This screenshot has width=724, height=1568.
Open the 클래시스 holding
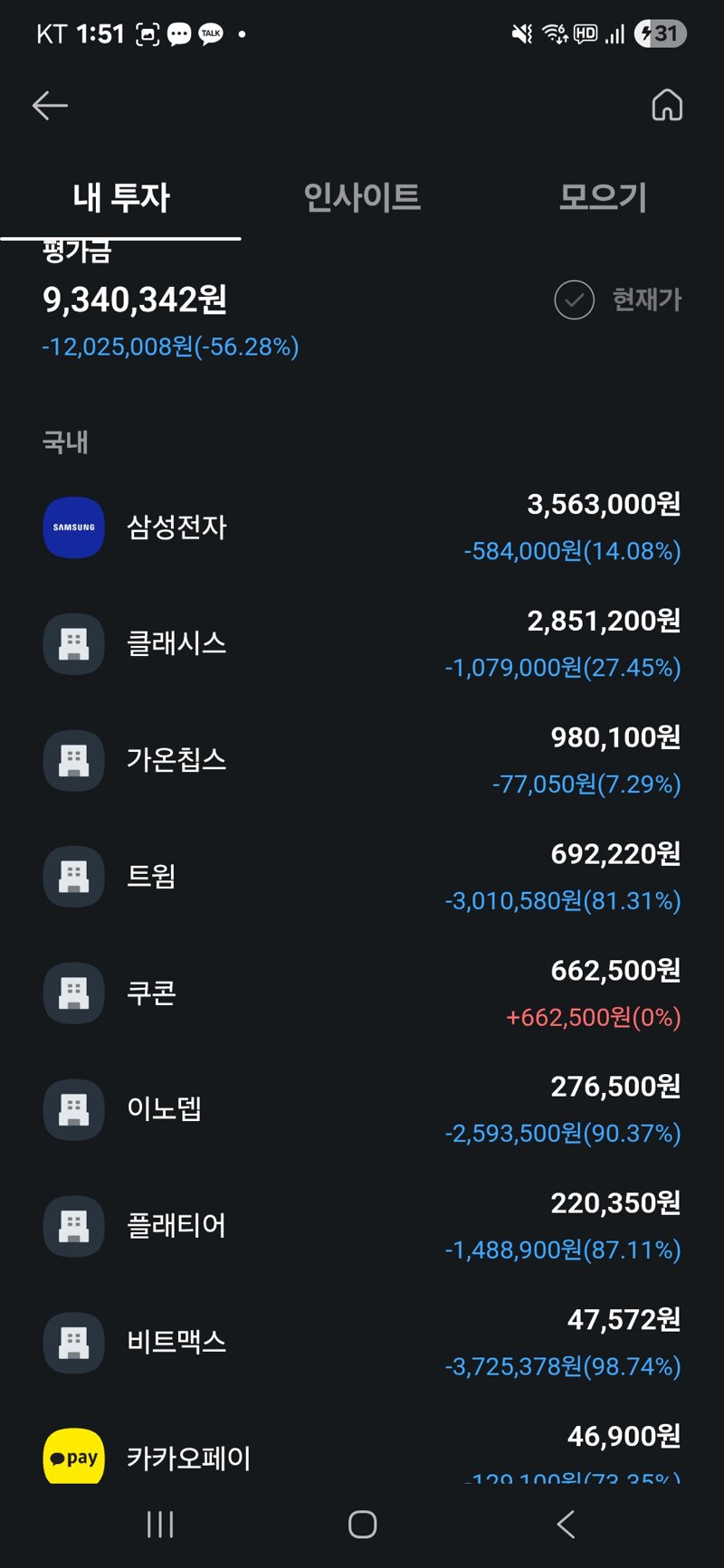[x=362, y=644]
